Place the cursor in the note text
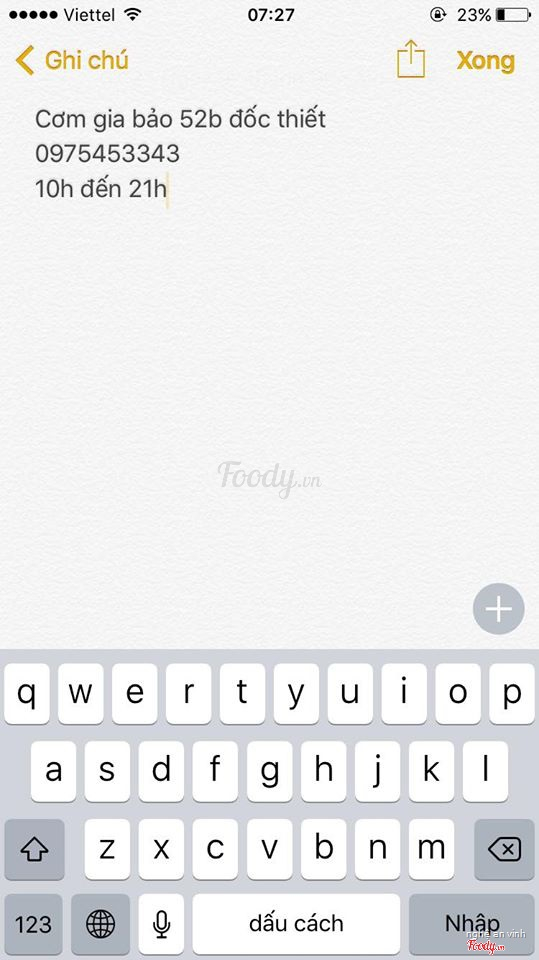The height and width of the screenshot is (960, 539). [180, 154]
